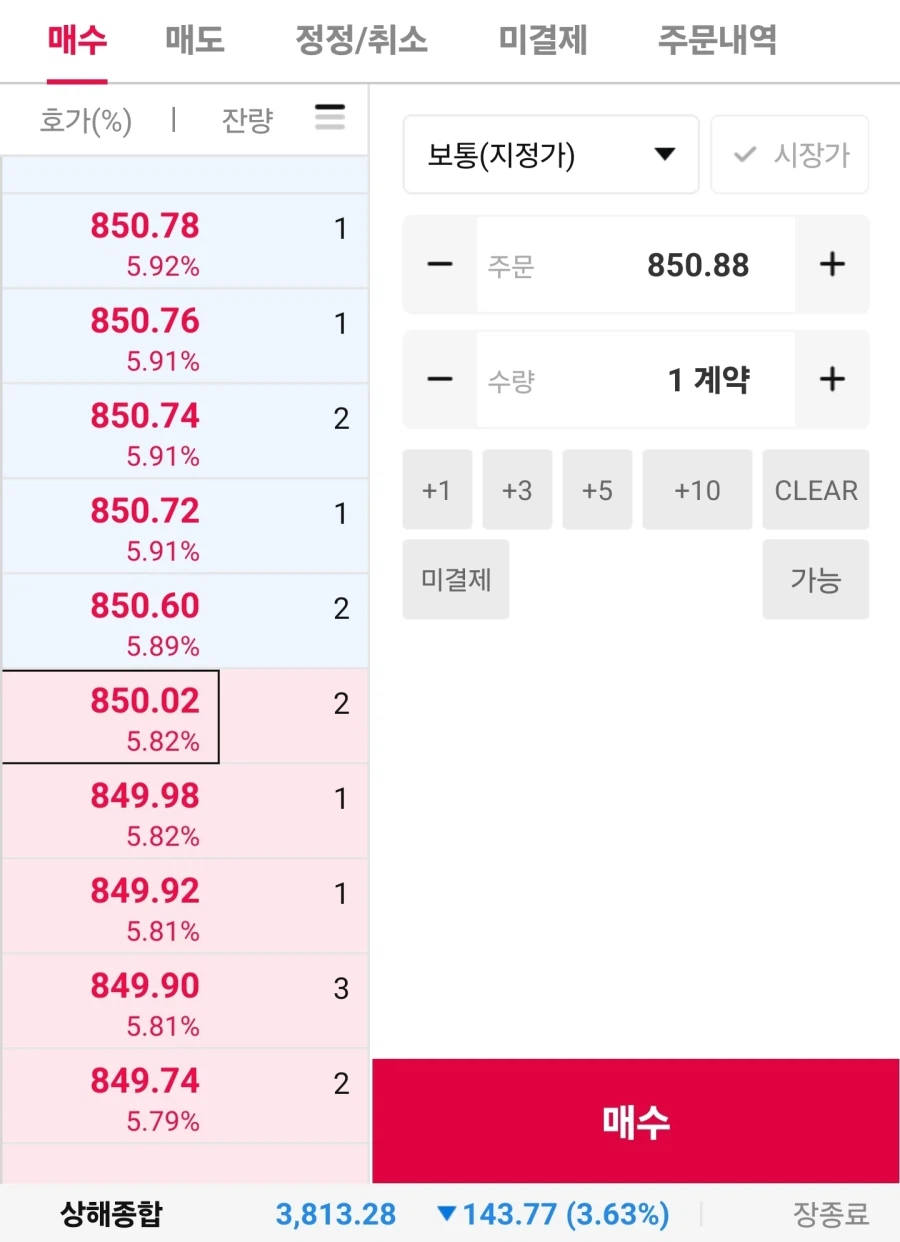
Task: Decrease the order price with minus icon
Action: click(x=437, y=264)
